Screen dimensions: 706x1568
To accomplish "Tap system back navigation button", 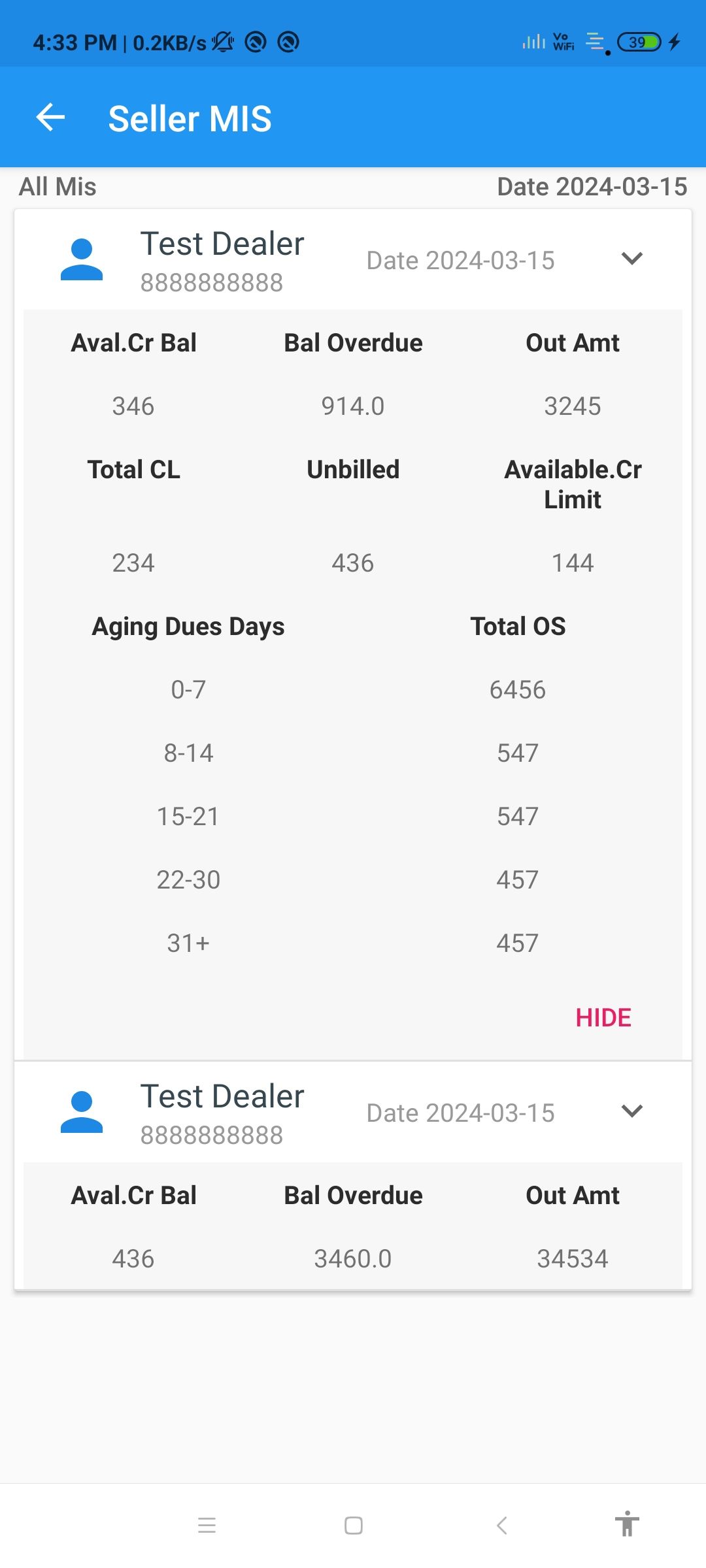I will coord(501,1526).
